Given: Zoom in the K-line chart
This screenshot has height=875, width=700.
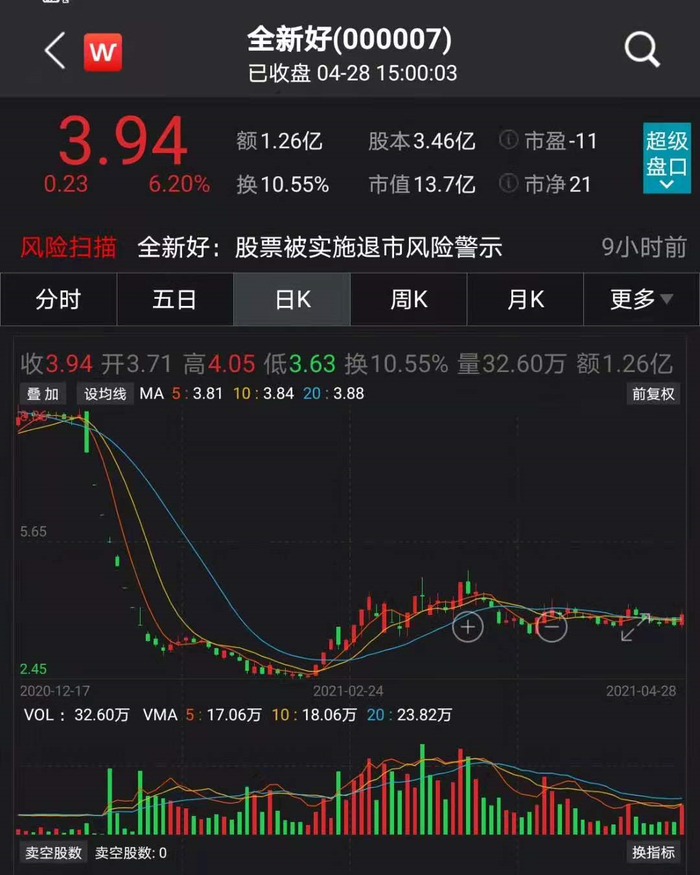Looking at the screenshot, I should [x=468, y=627].
